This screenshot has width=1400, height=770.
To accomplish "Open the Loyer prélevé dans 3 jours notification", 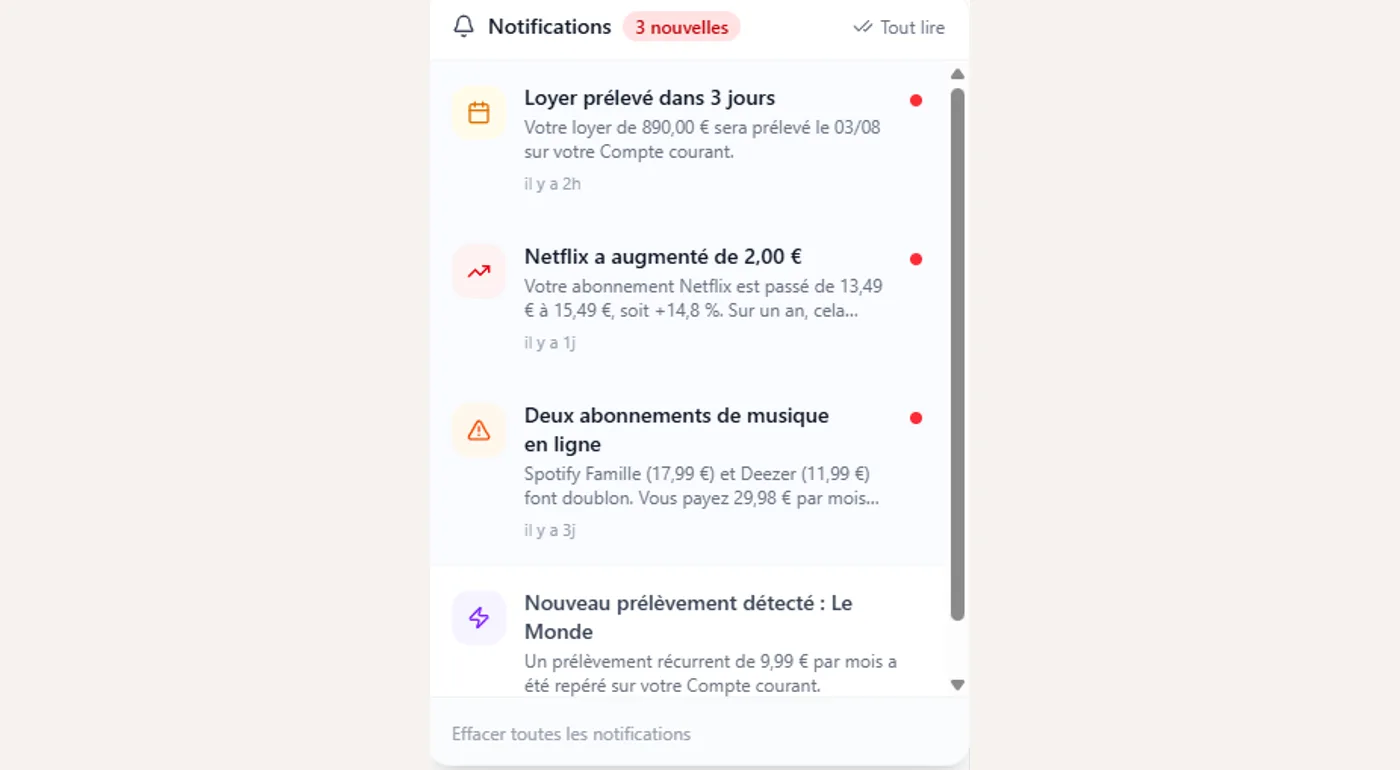I will [689, 139].
